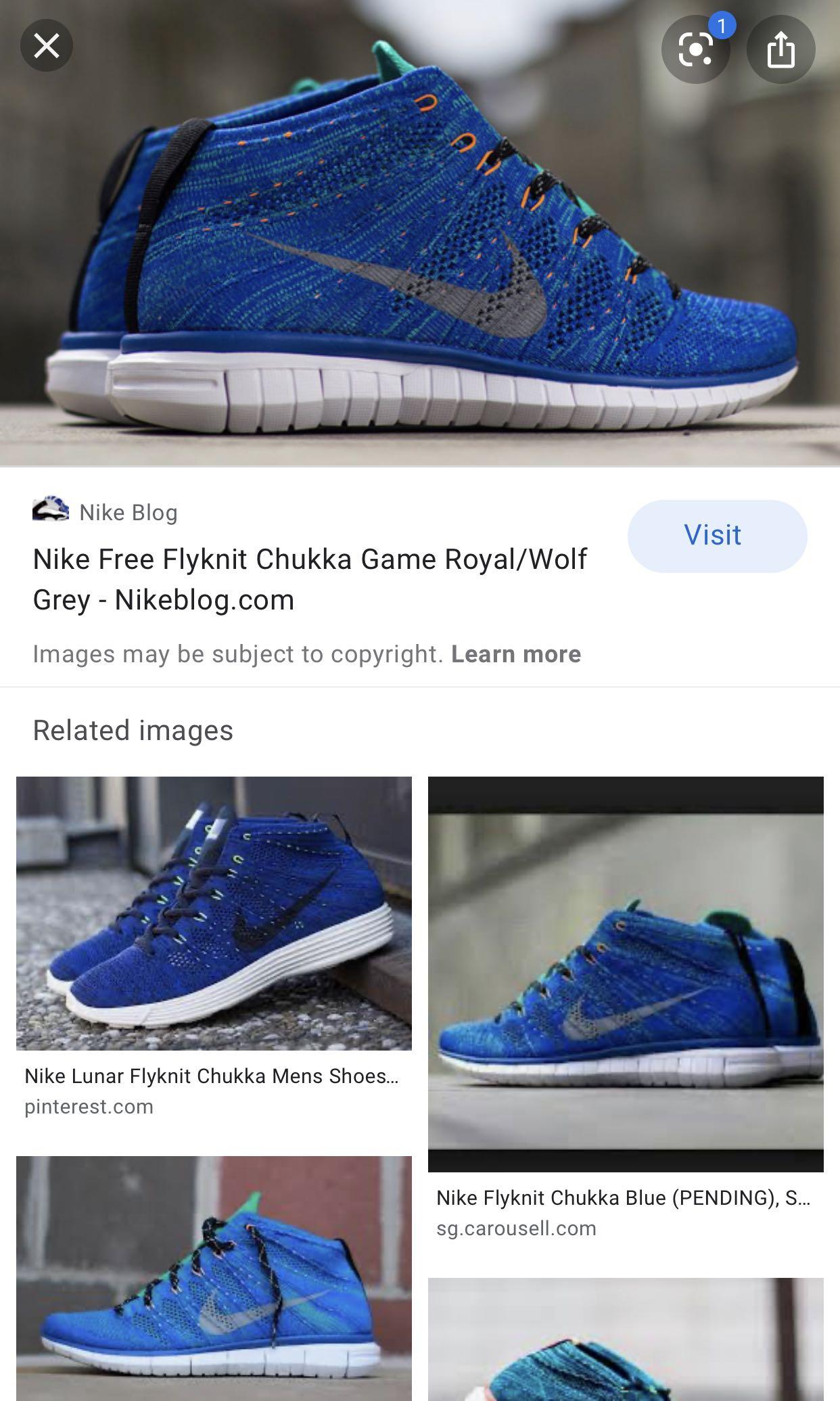Open the teal knit sneaker related image
The image size is (840, 1401).
click(x=626, y=1339)
